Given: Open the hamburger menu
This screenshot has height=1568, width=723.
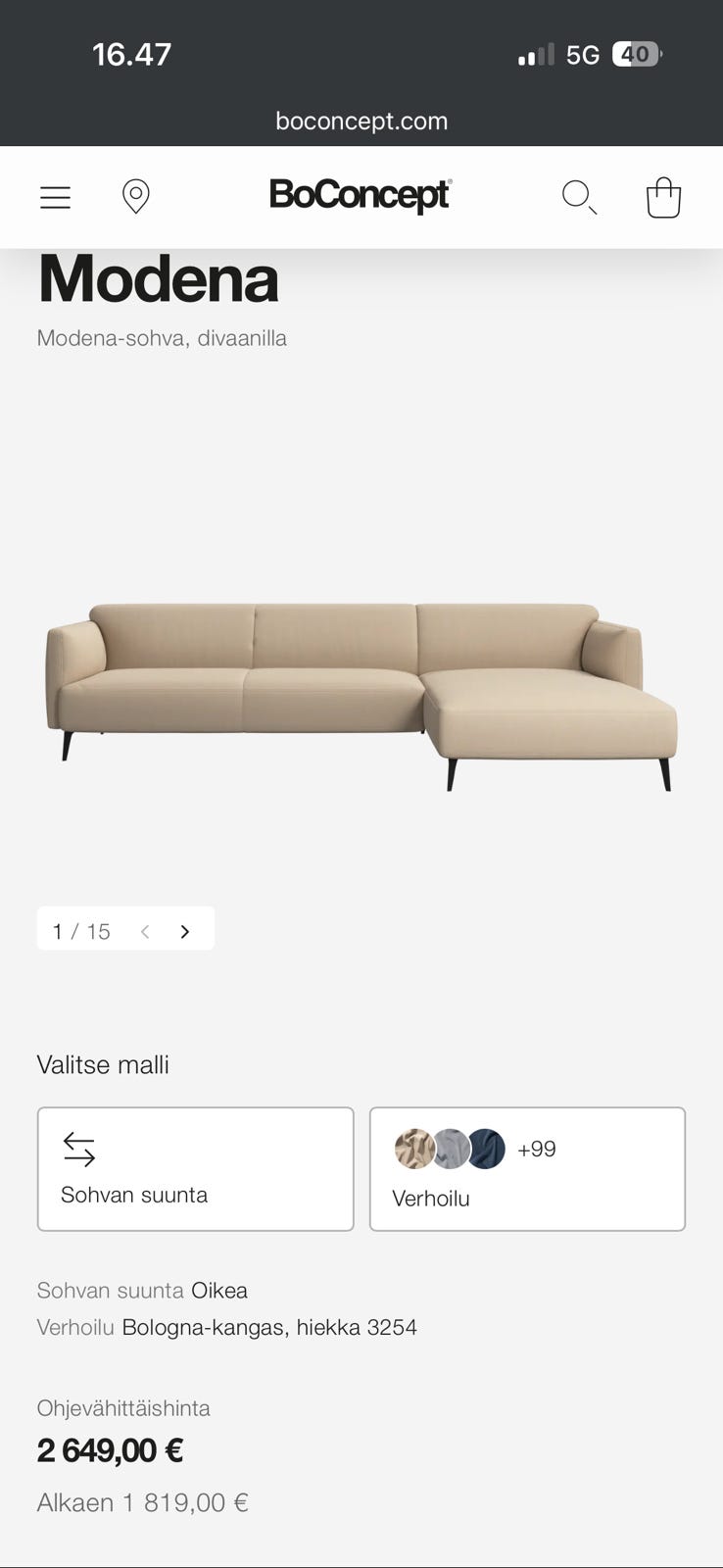Looking at the screenshot, I should pyautogui.click(x=55, y=197).
